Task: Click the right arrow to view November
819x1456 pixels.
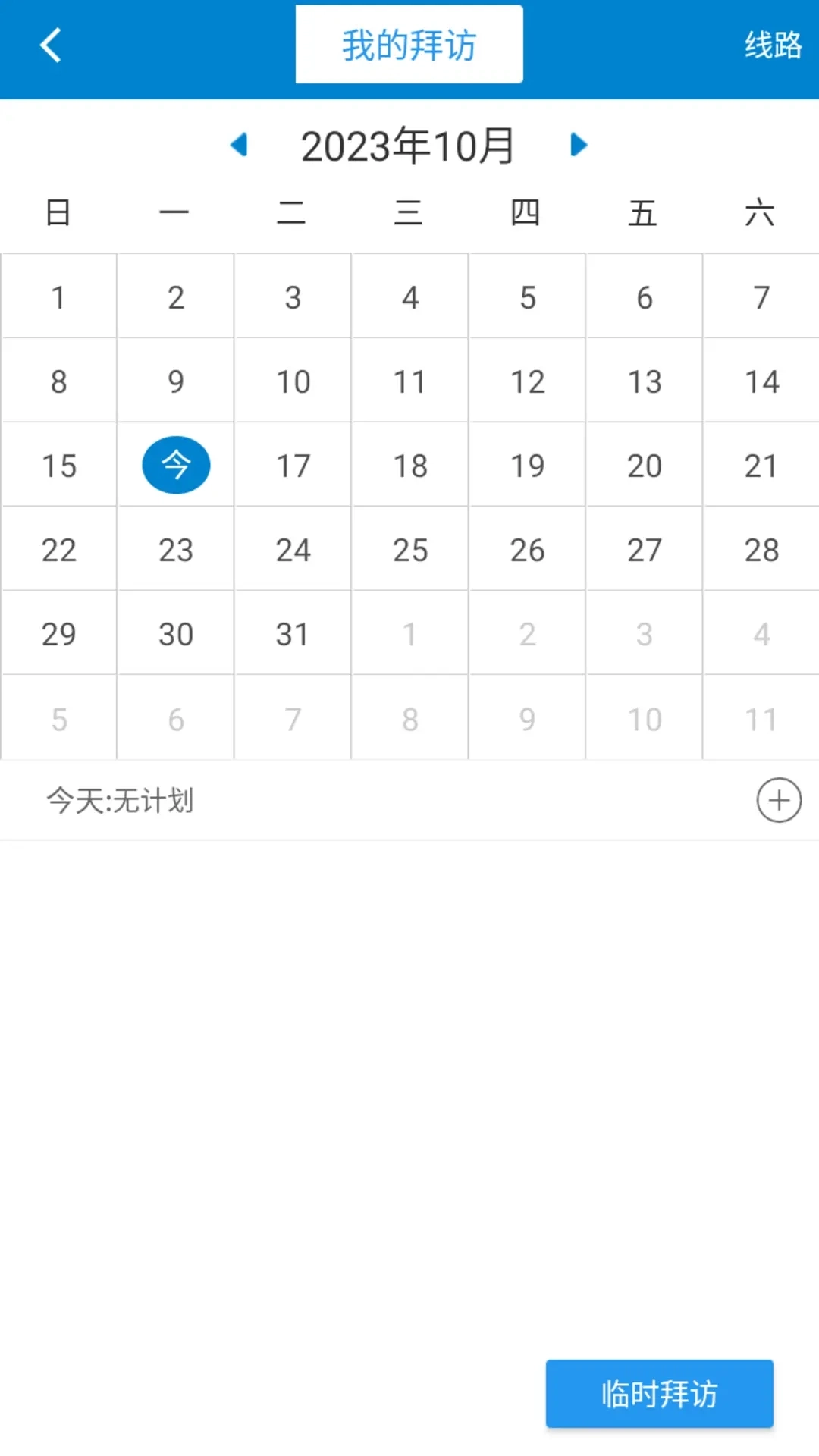Action: coord(580,145)
